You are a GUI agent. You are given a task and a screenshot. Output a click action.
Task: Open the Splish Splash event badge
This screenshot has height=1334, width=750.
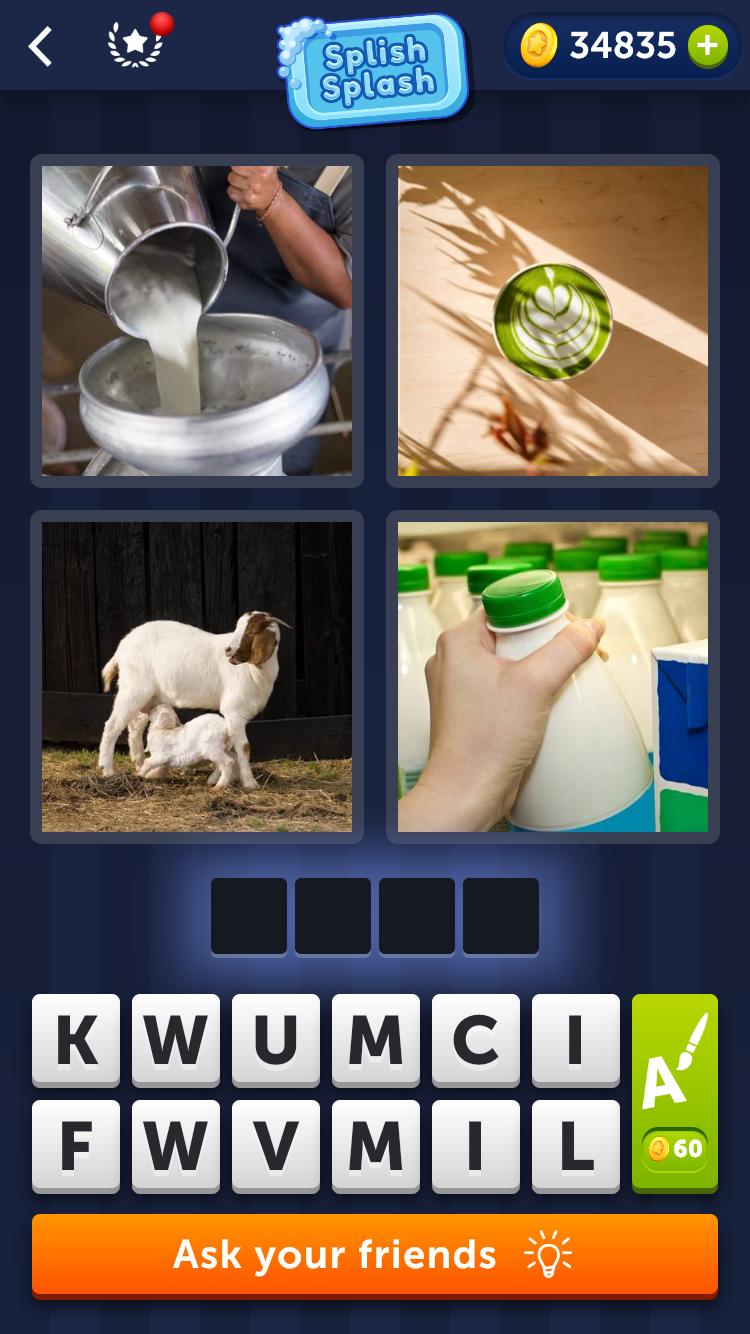[x=375, y=68]
